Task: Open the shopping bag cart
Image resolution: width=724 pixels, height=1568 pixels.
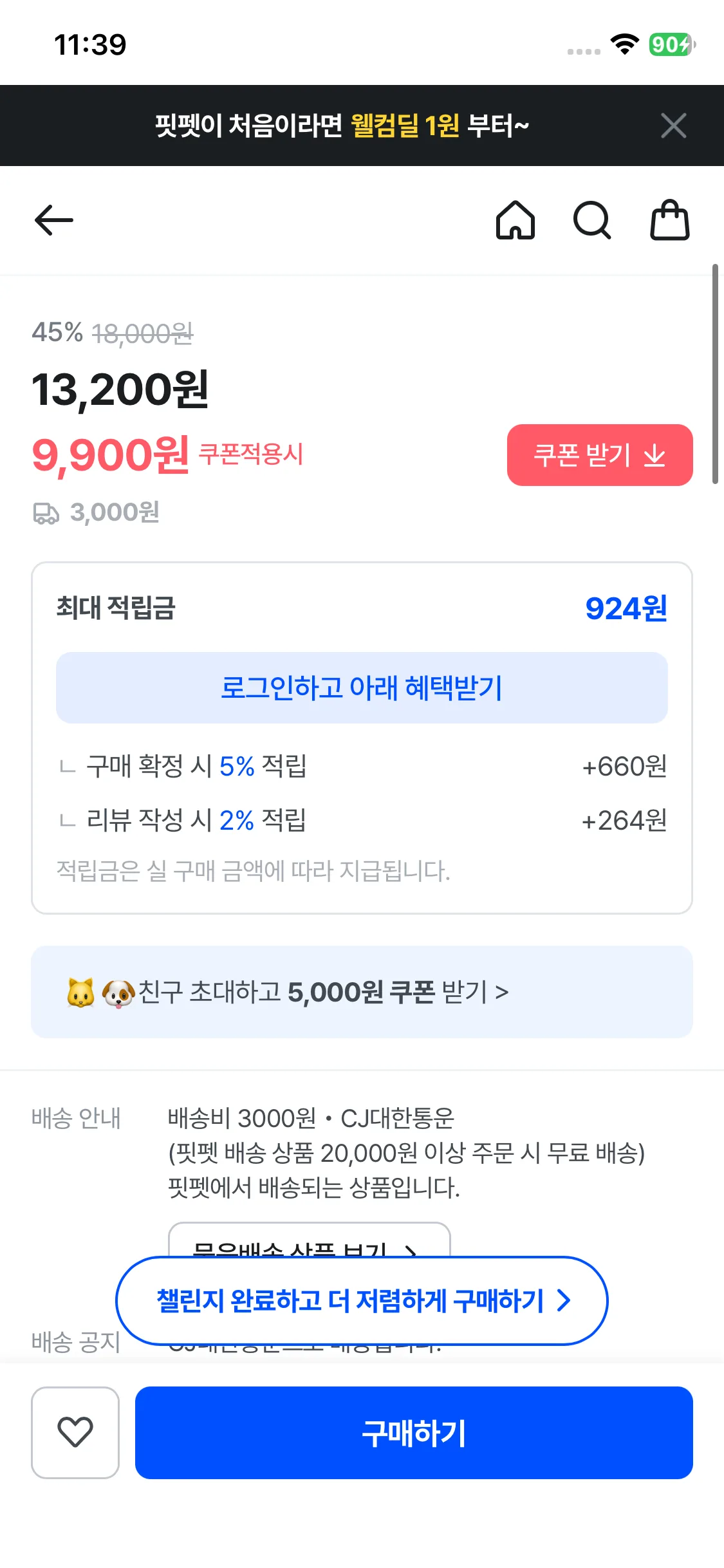Action: tap(669, 220)
